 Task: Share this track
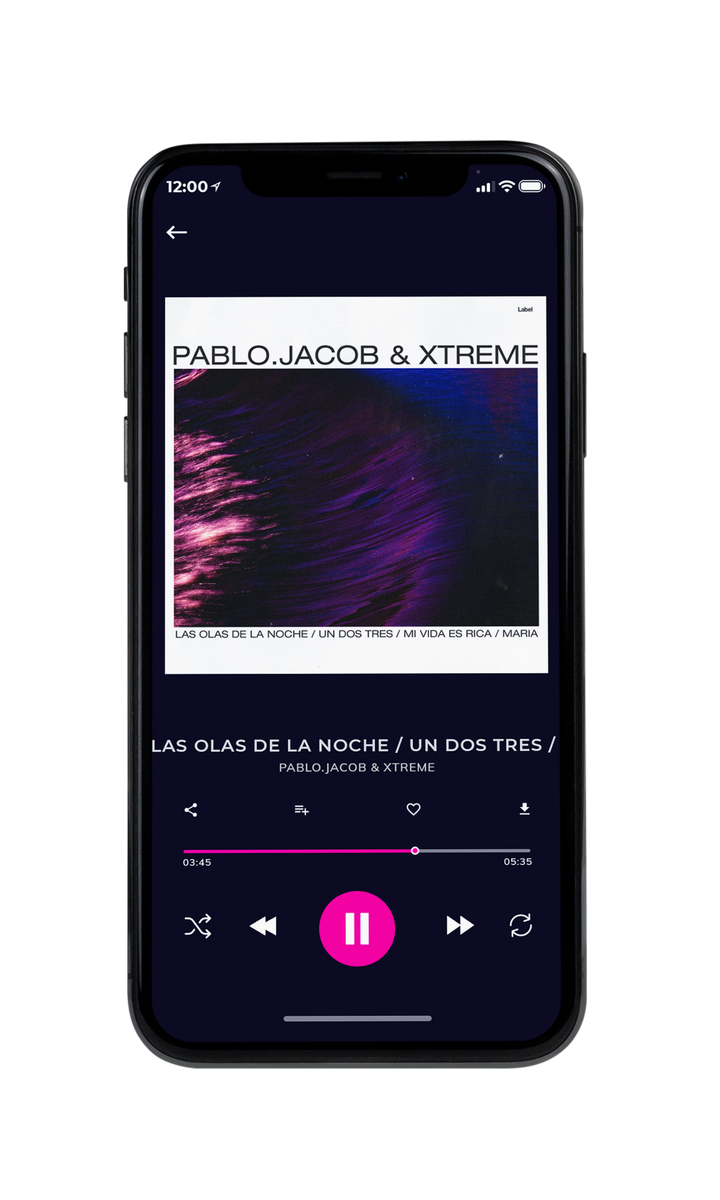pyautogui.click(x=191, y=810)
